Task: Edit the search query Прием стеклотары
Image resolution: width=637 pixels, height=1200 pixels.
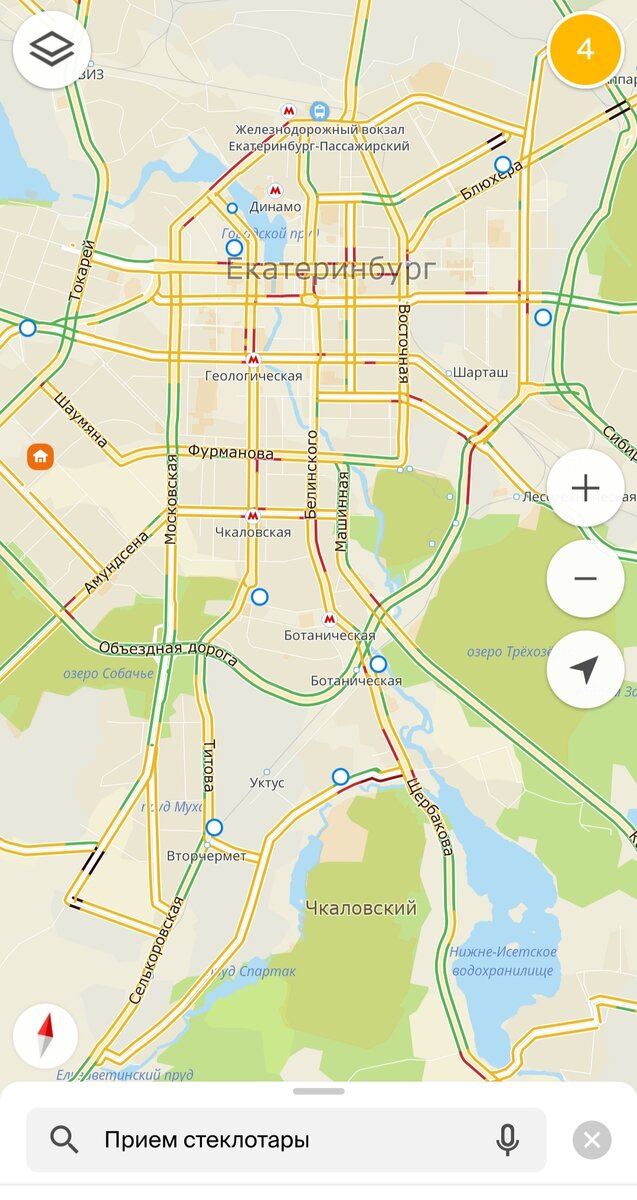Action: pos(286,1140)
